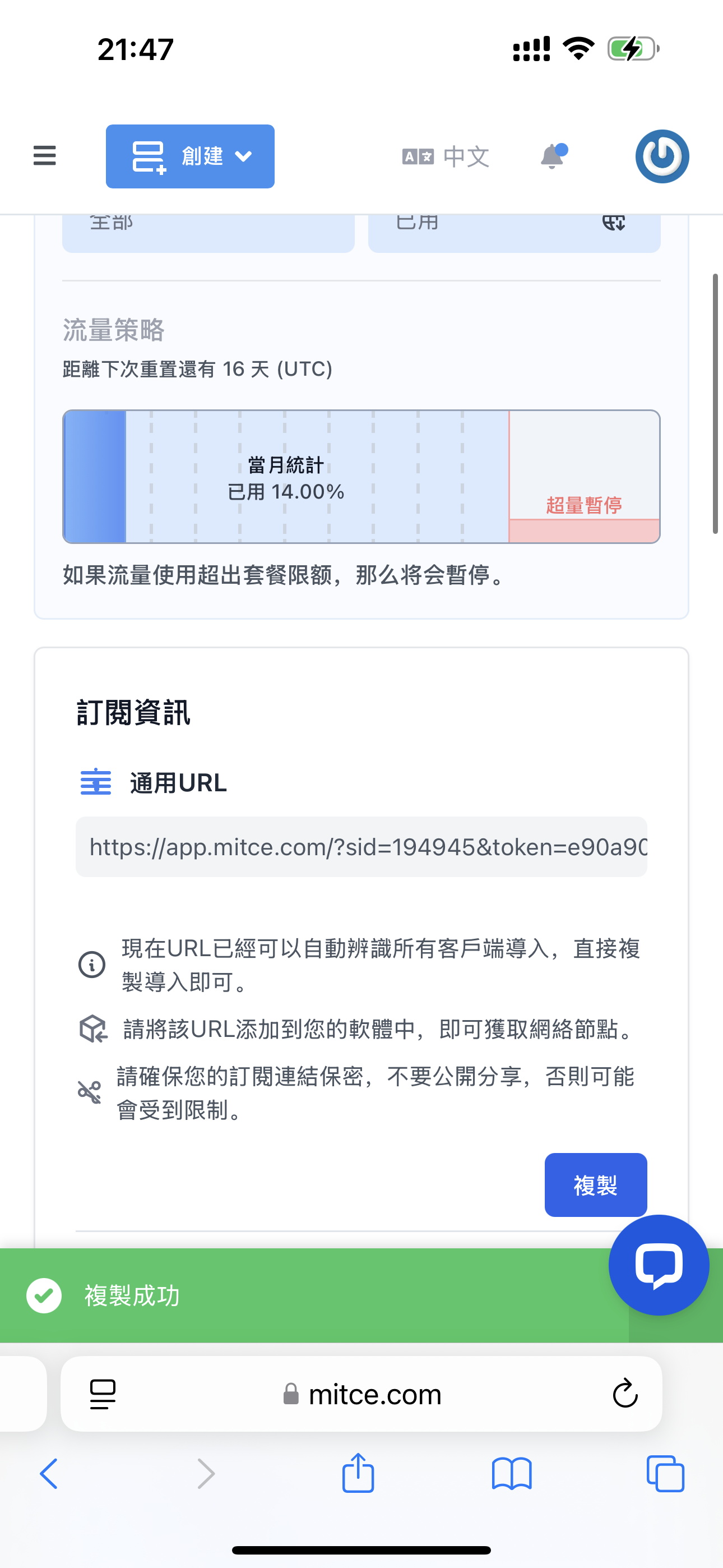This screenshot has height=1568, width=723.
Task: Open the user profile avatar menu
Action: tap(661, 156)
